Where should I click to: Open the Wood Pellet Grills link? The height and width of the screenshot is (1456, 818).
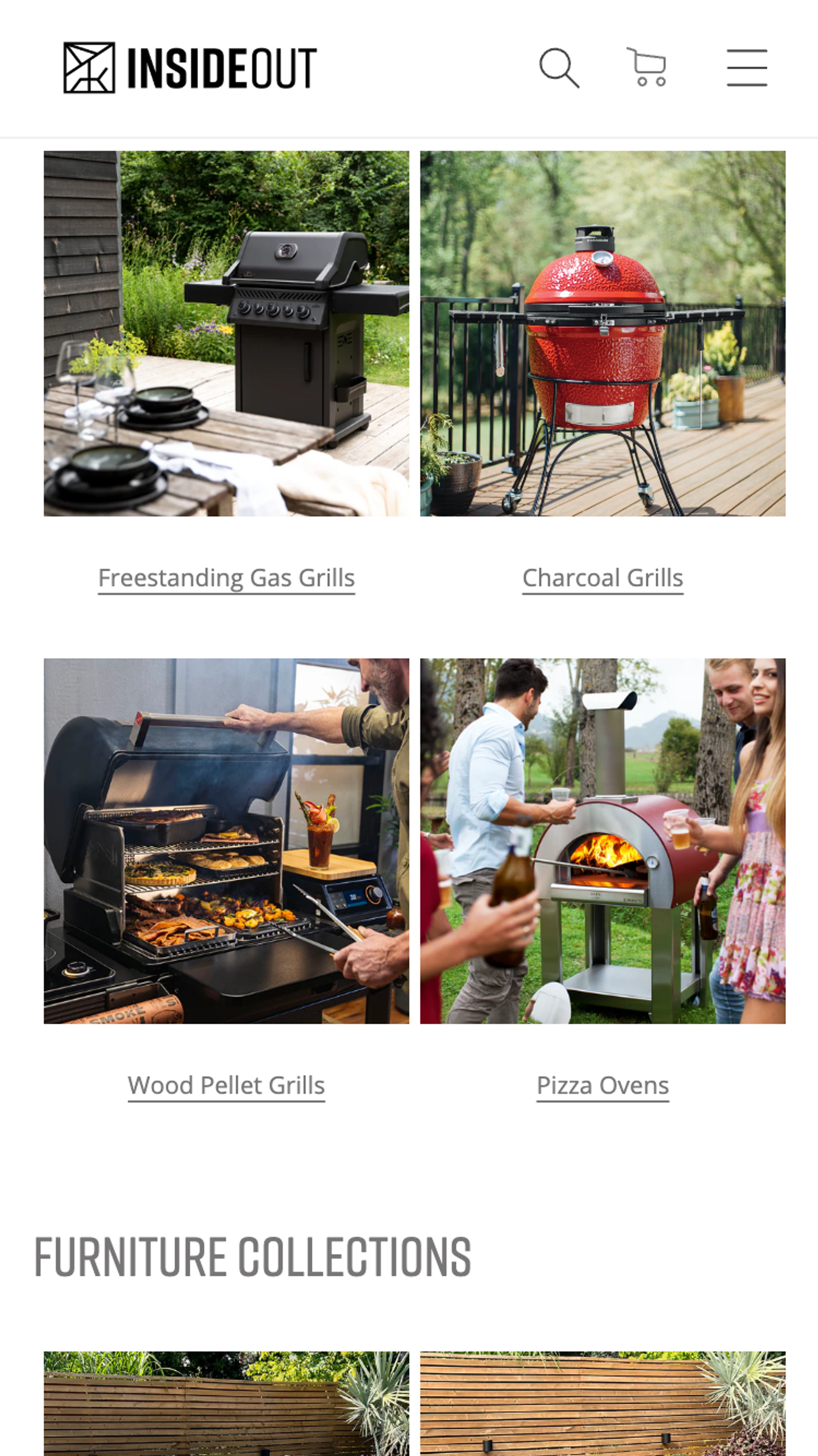tap(226, 1085)
